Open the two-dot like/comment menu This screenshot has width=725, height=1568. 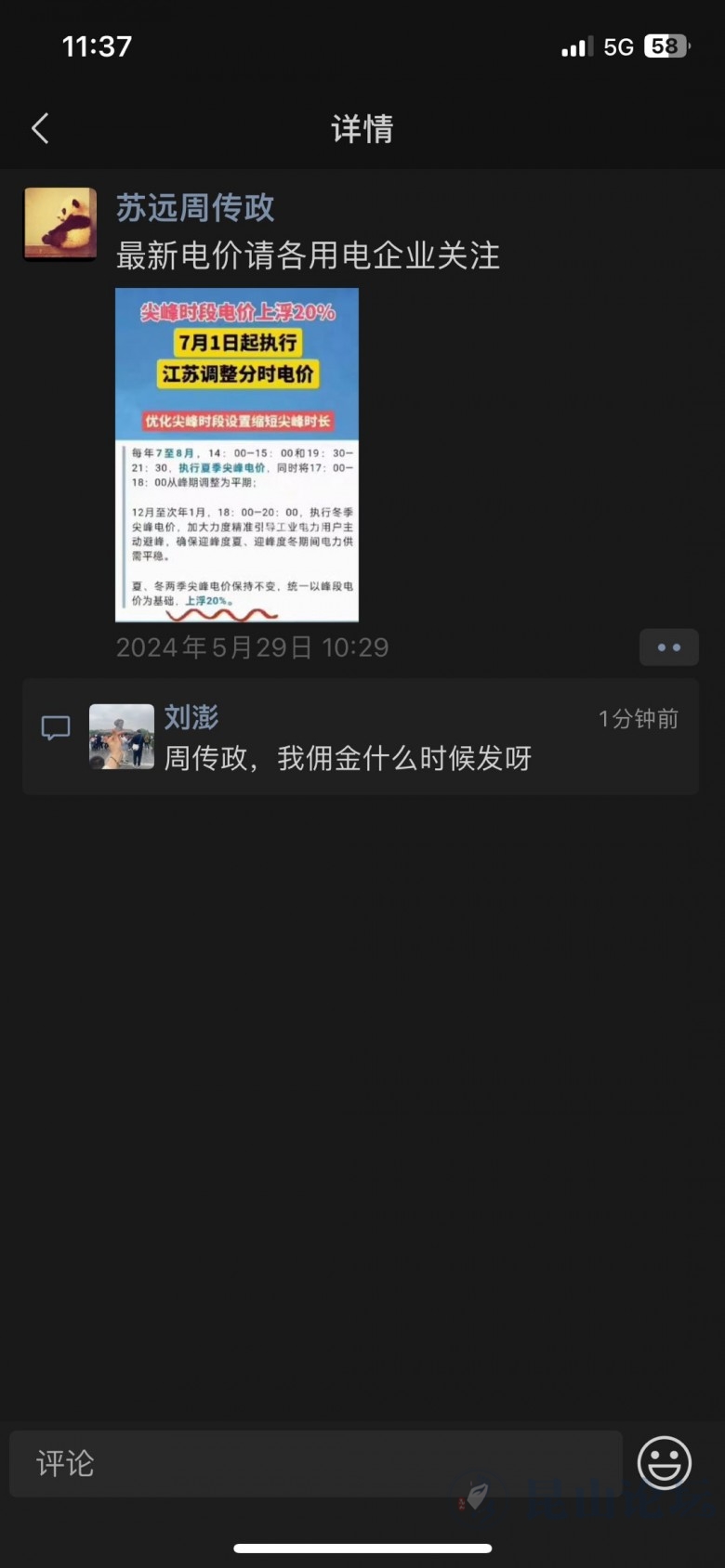tap(668, 647)
